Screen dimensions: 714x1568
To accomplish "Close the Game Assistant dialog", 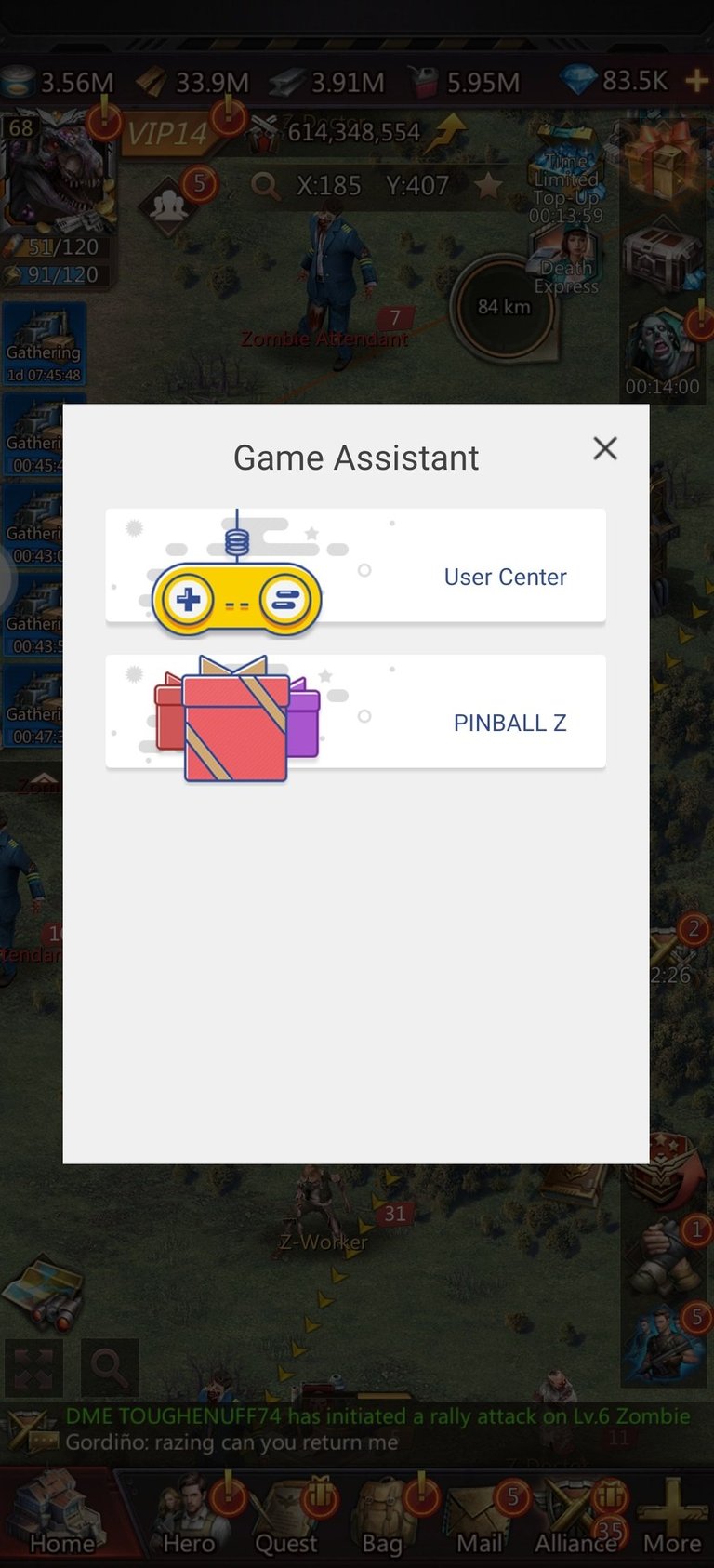I will (x=605, y=448).
